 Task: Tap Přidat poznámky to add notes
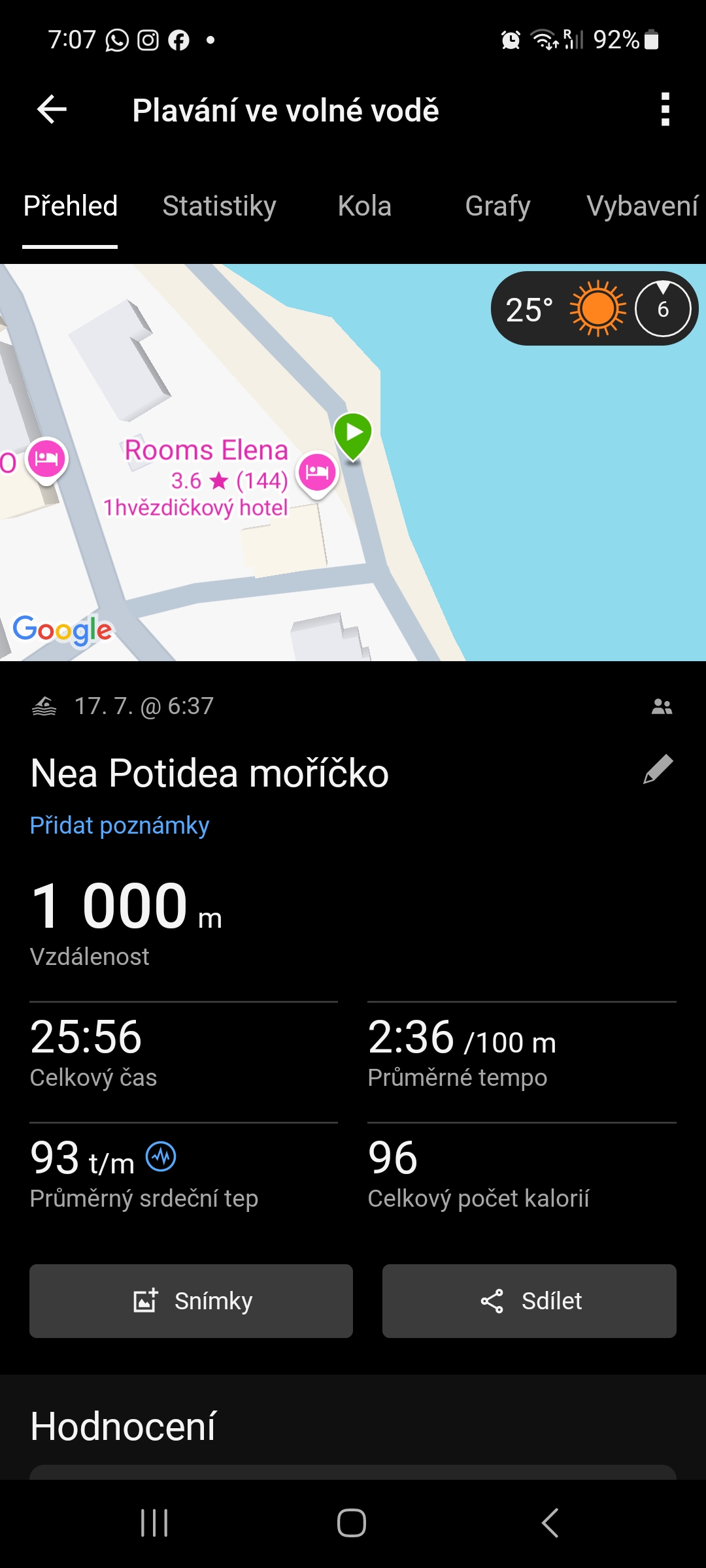(x=120, y=825)
